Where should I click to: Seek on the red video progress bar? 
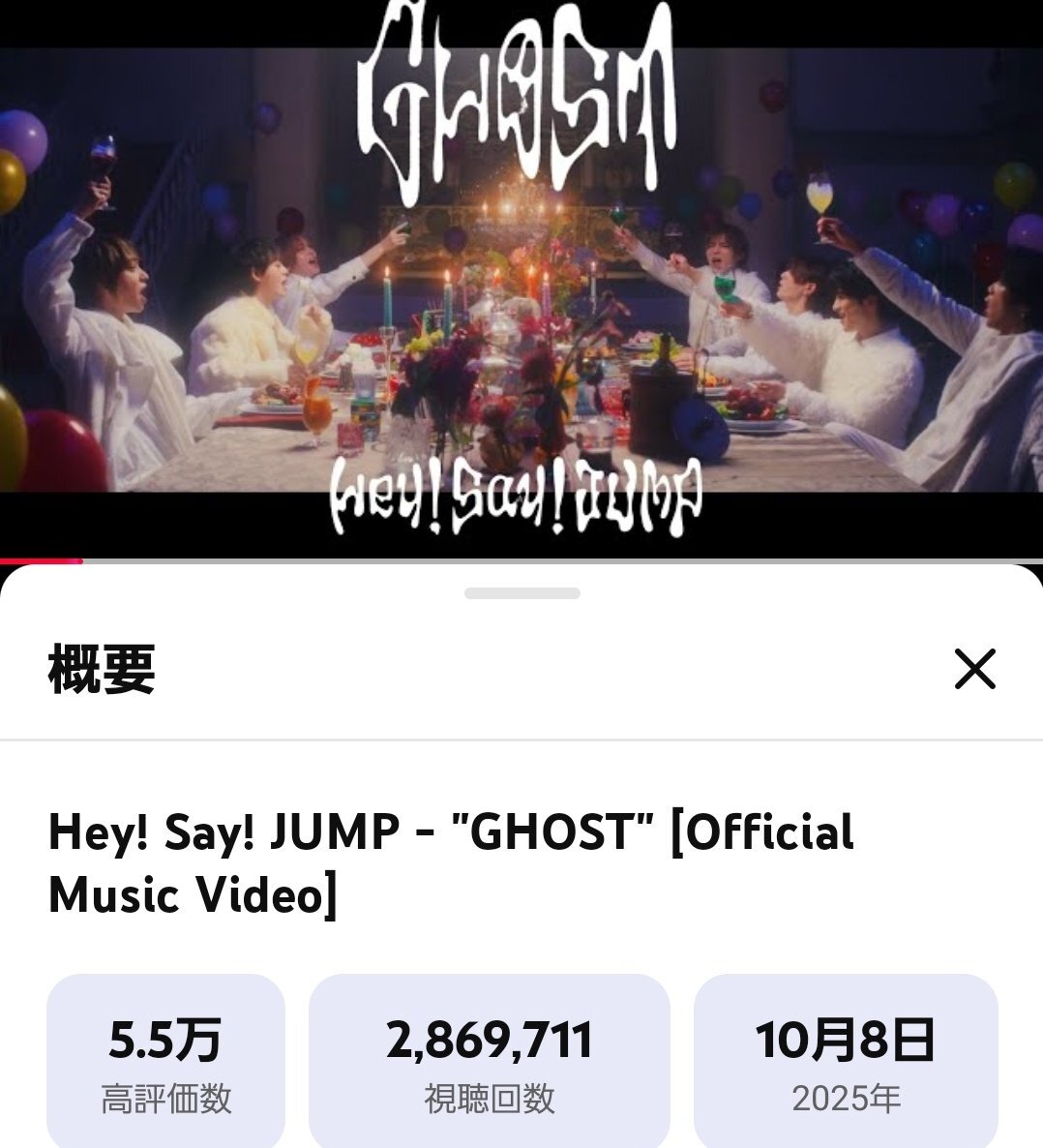click(x=521, y=560)
